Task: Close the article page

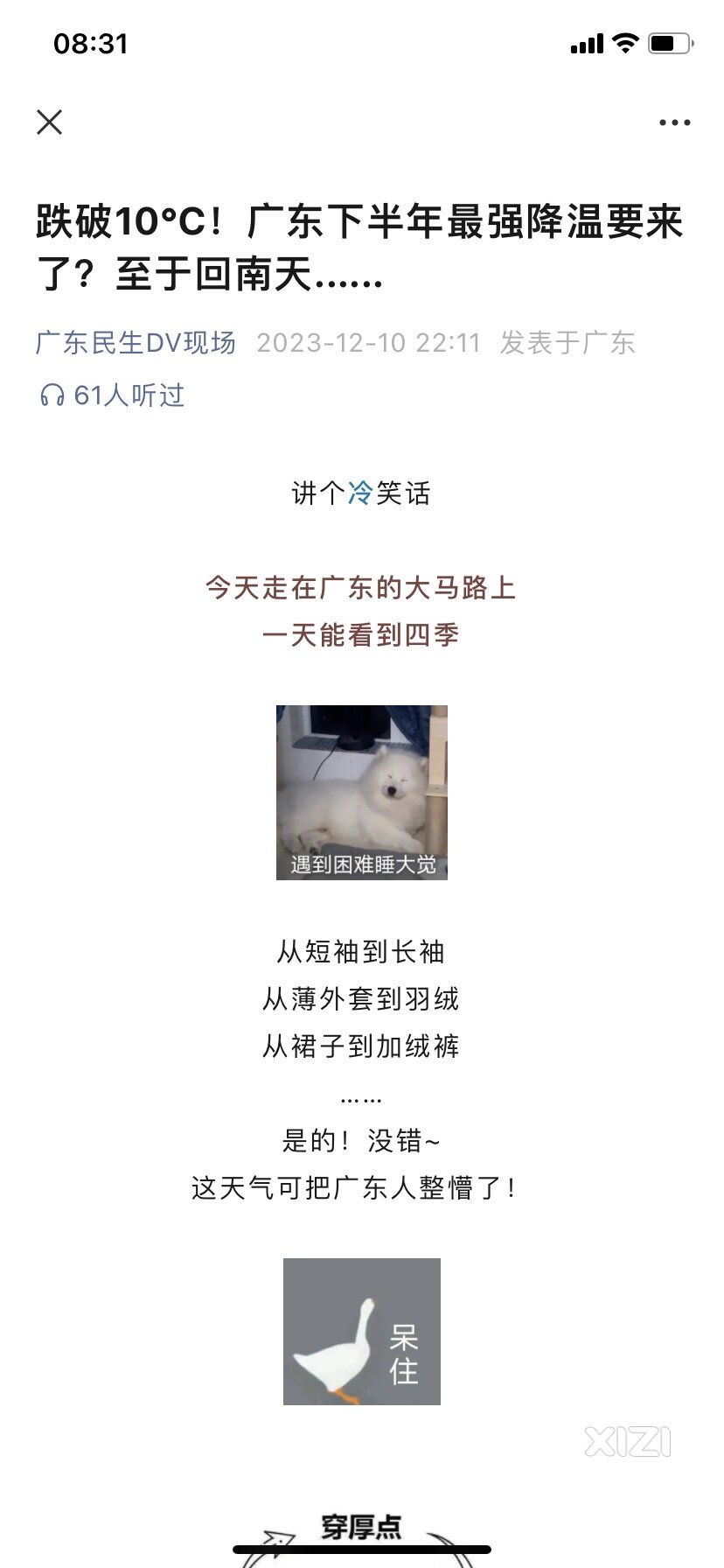Action: [50, 122]
